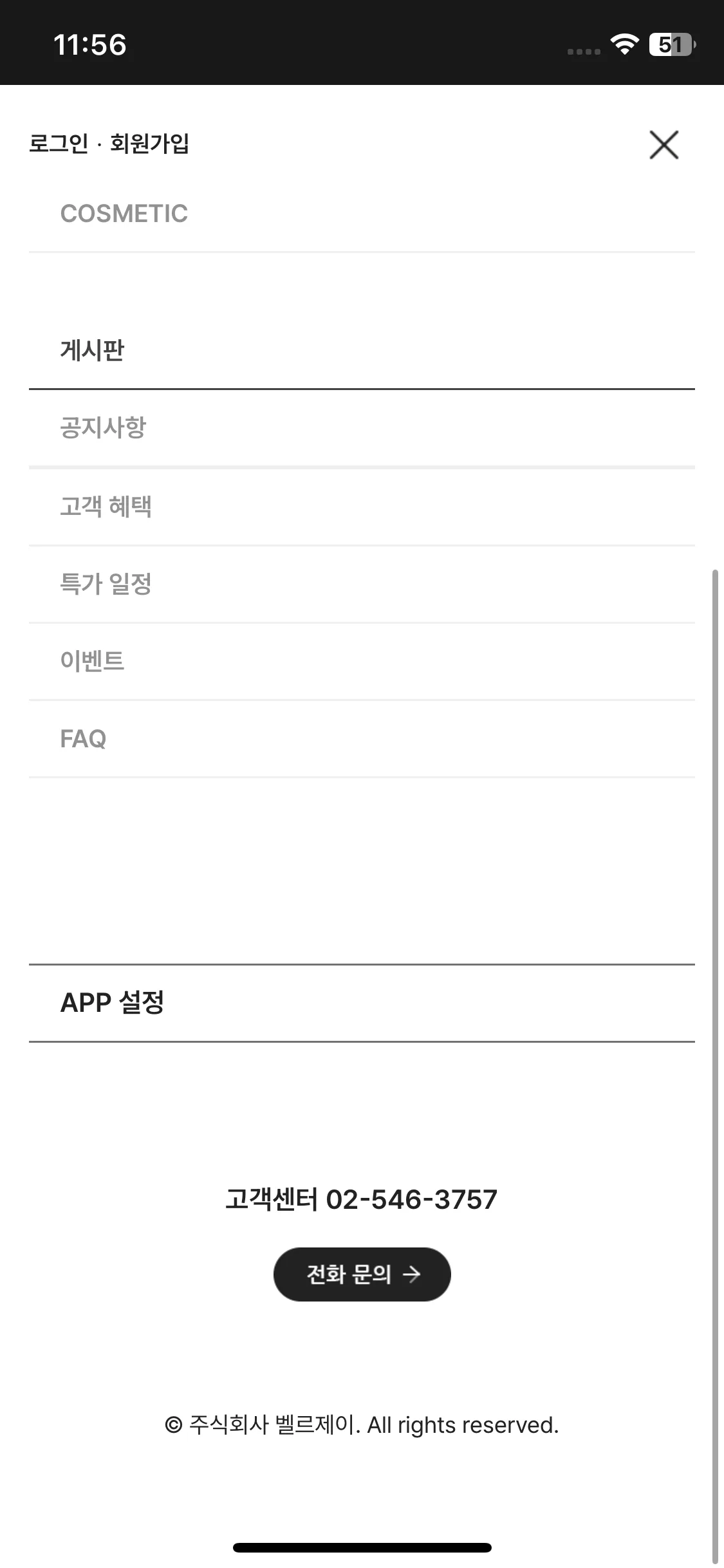Screen dimensions: 724x1568
Task: Check the 특가 일정 special price schedule
Action: (x=107, y=584)
